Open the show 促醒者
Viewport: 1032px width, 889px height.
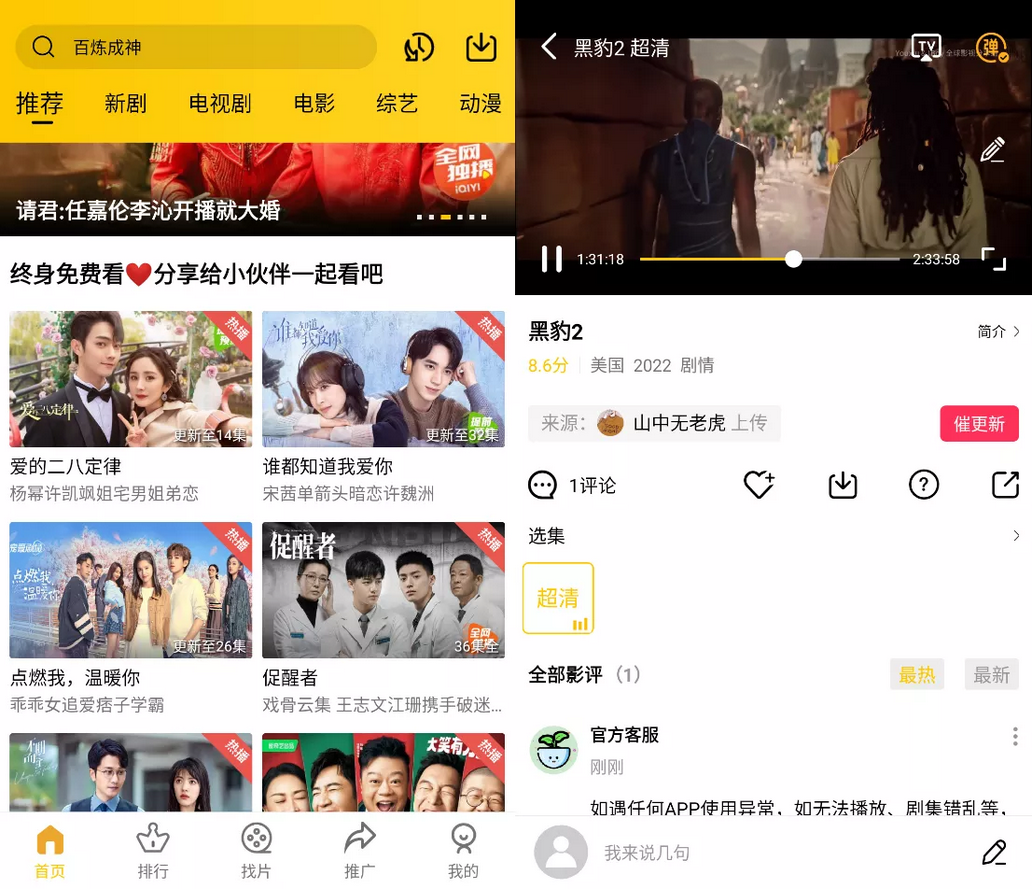(383, 590)
